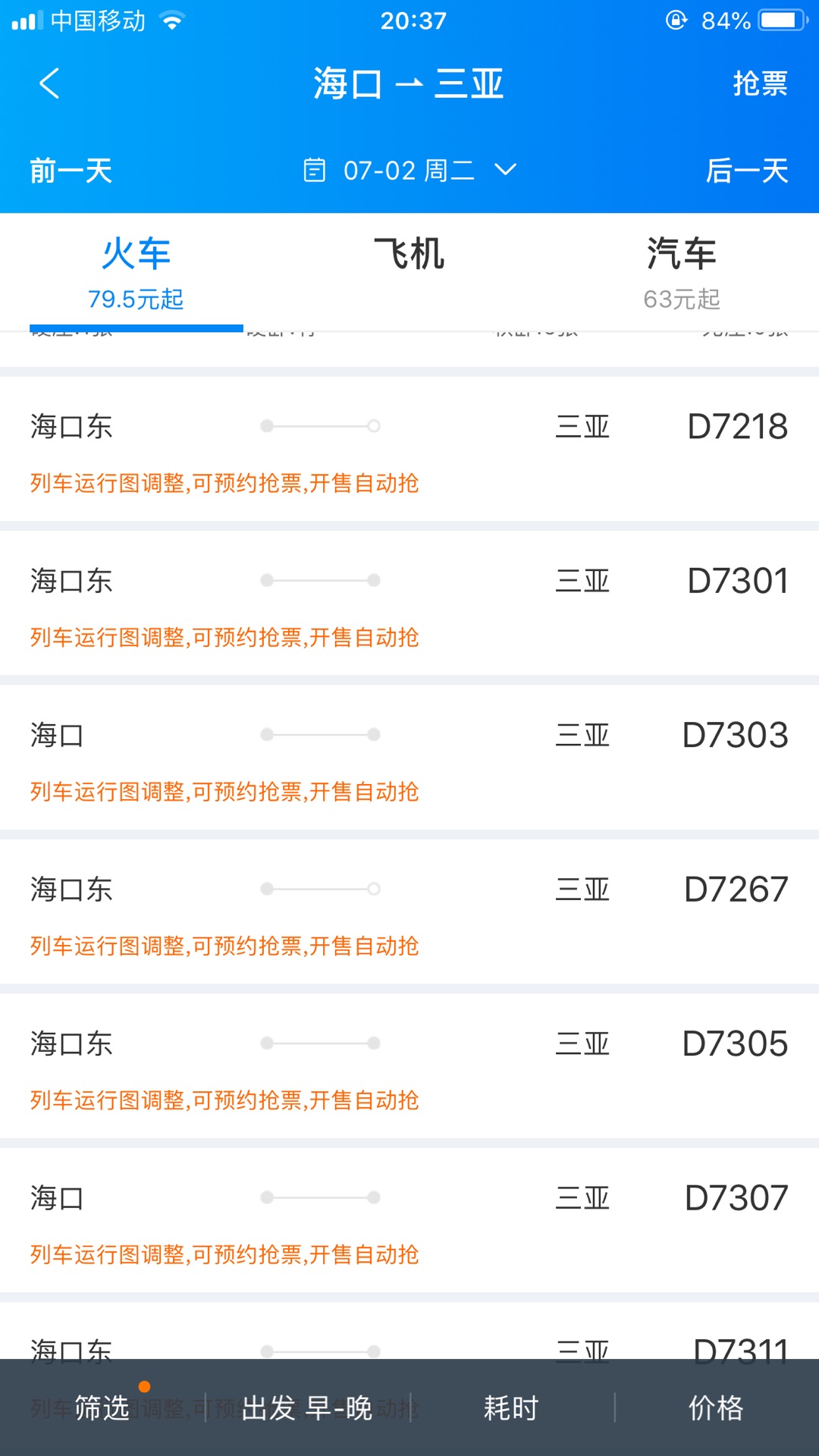Open train D7307 from 海口
Screen dimensions: 819x1456
pyautogui.click(x=409, y=1220)
